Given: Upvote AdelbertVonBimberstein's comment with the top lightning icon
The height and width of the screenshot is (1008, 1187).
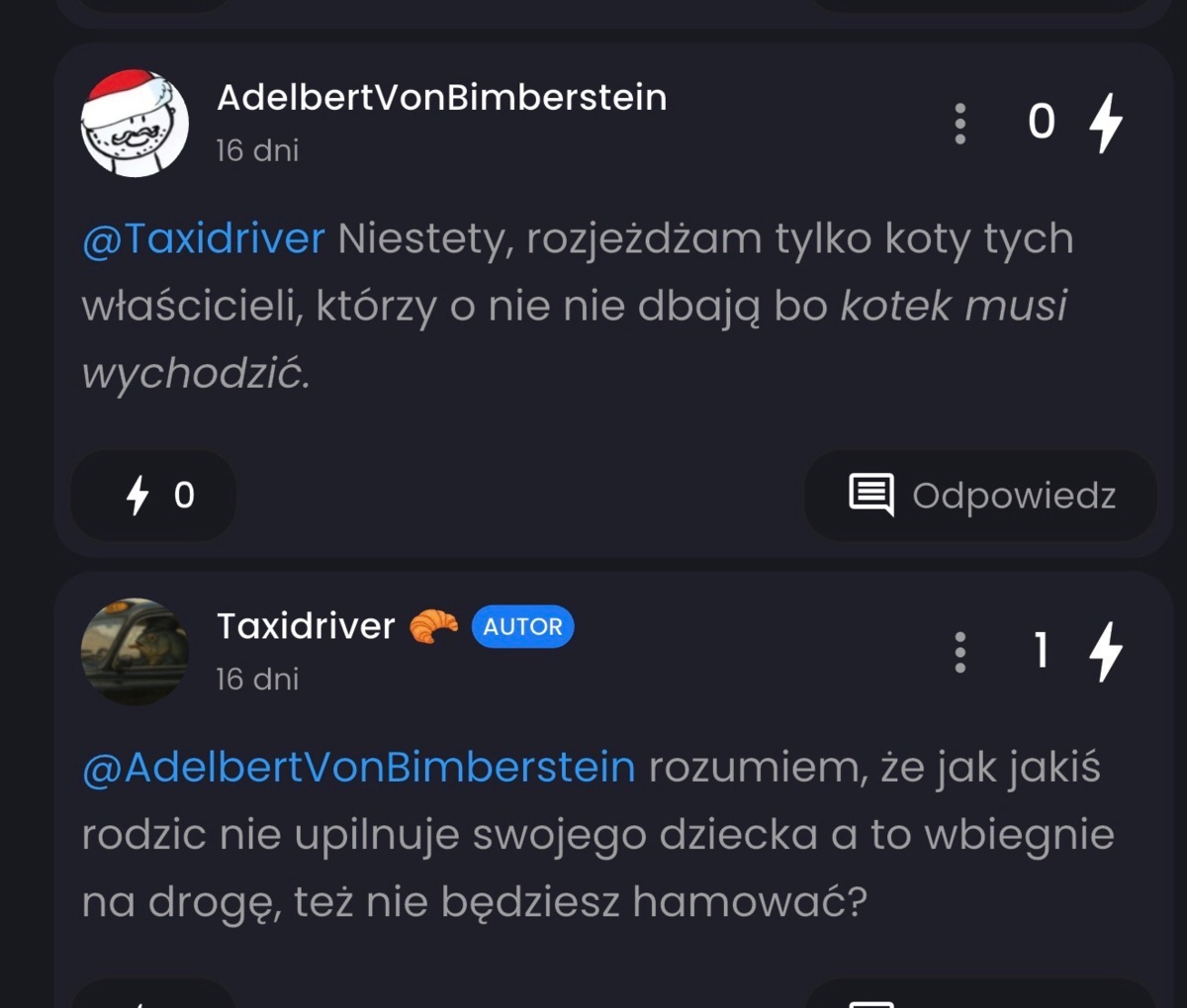Looking at the screenshot, I should click(x=1106, y=124).
